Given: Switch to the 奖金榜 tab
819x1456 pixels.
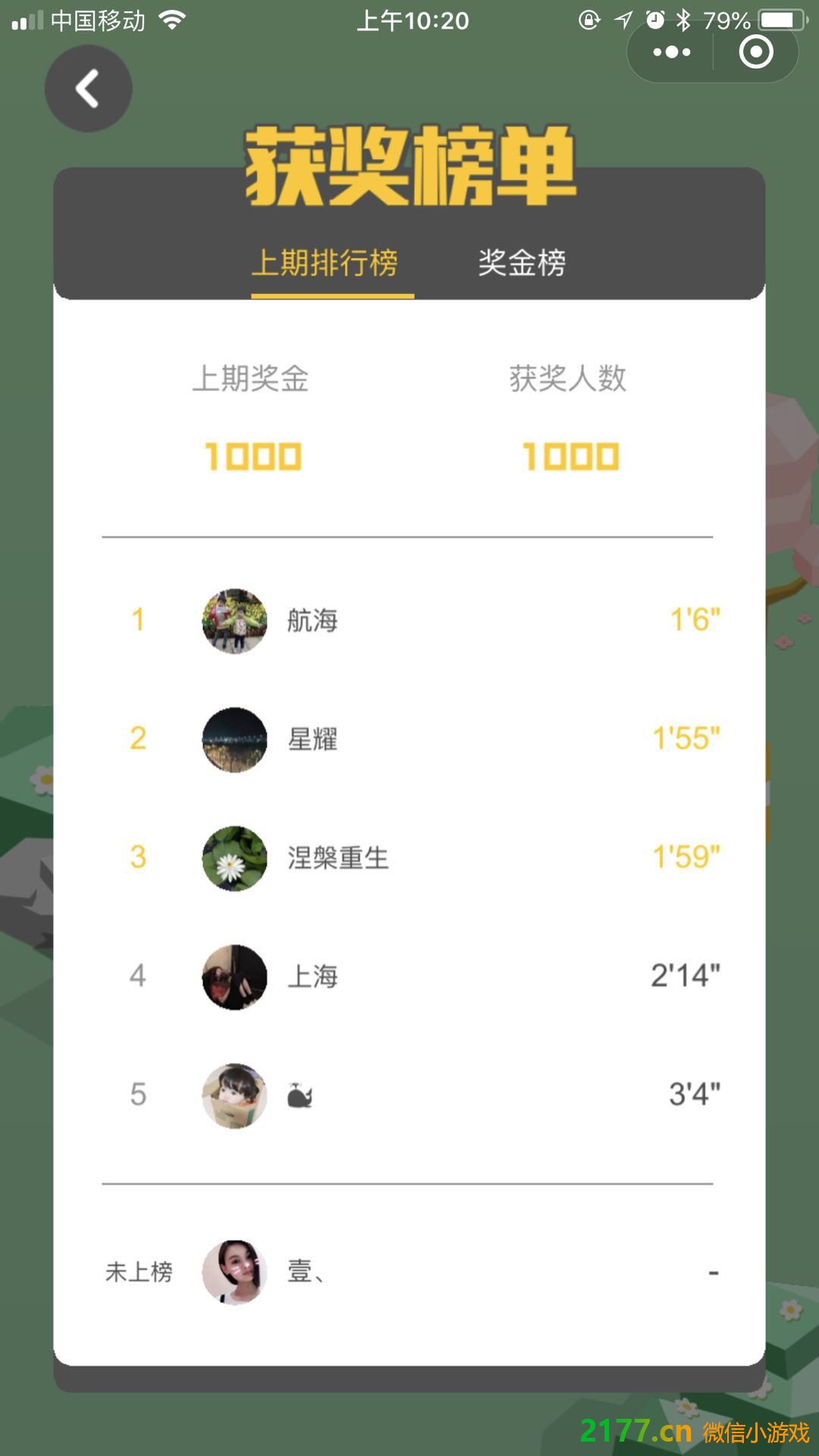Looking at the screenshot, I should 522,263.
